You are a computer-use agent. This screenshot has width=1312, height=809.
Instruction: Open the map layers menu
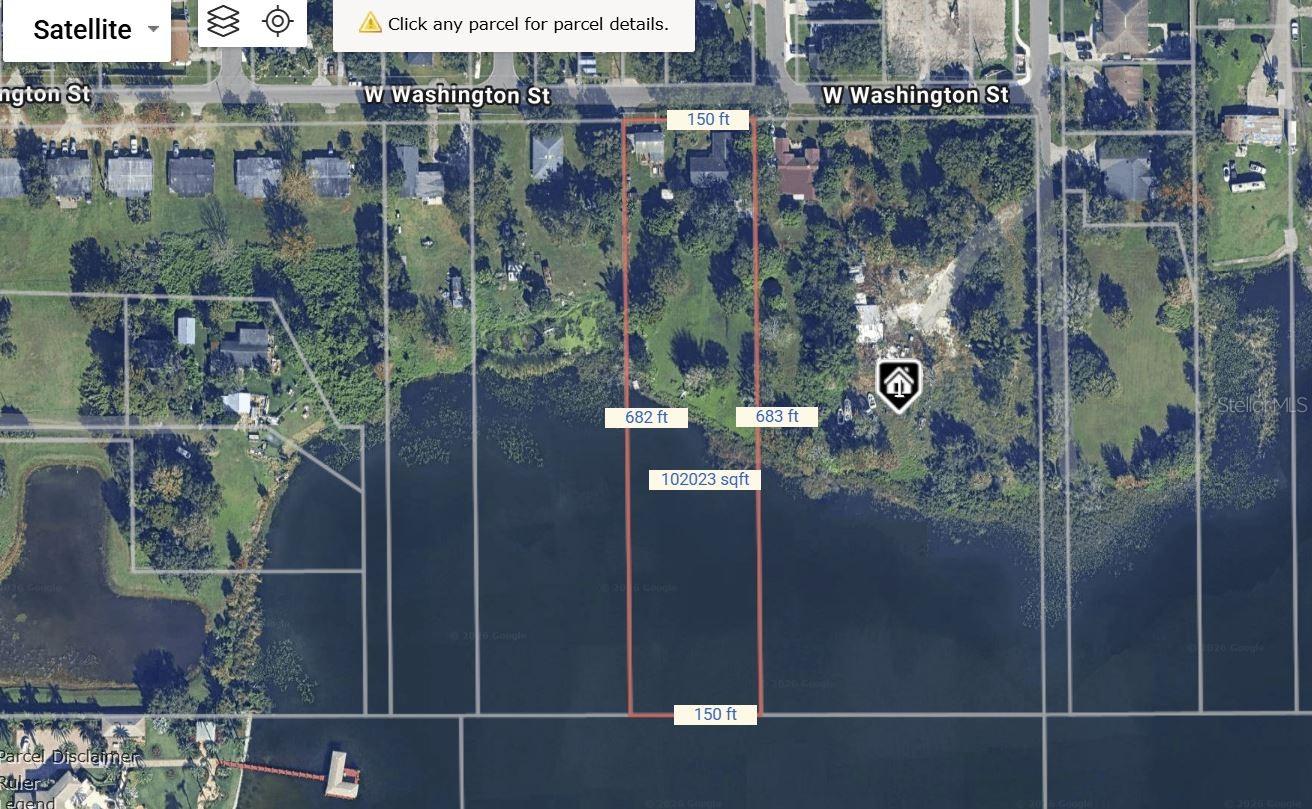pyautogui.click(x=223, y=21)
